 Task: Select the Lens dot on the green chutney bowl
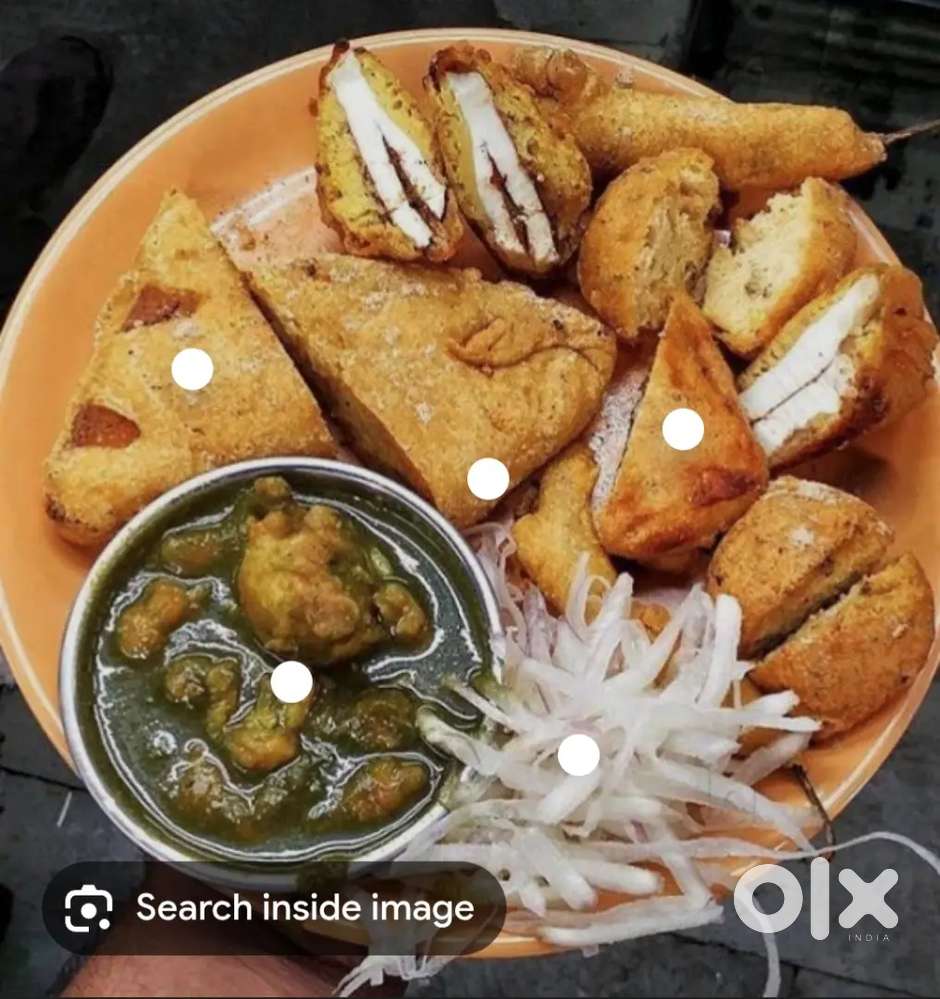(x=292, y=682)
